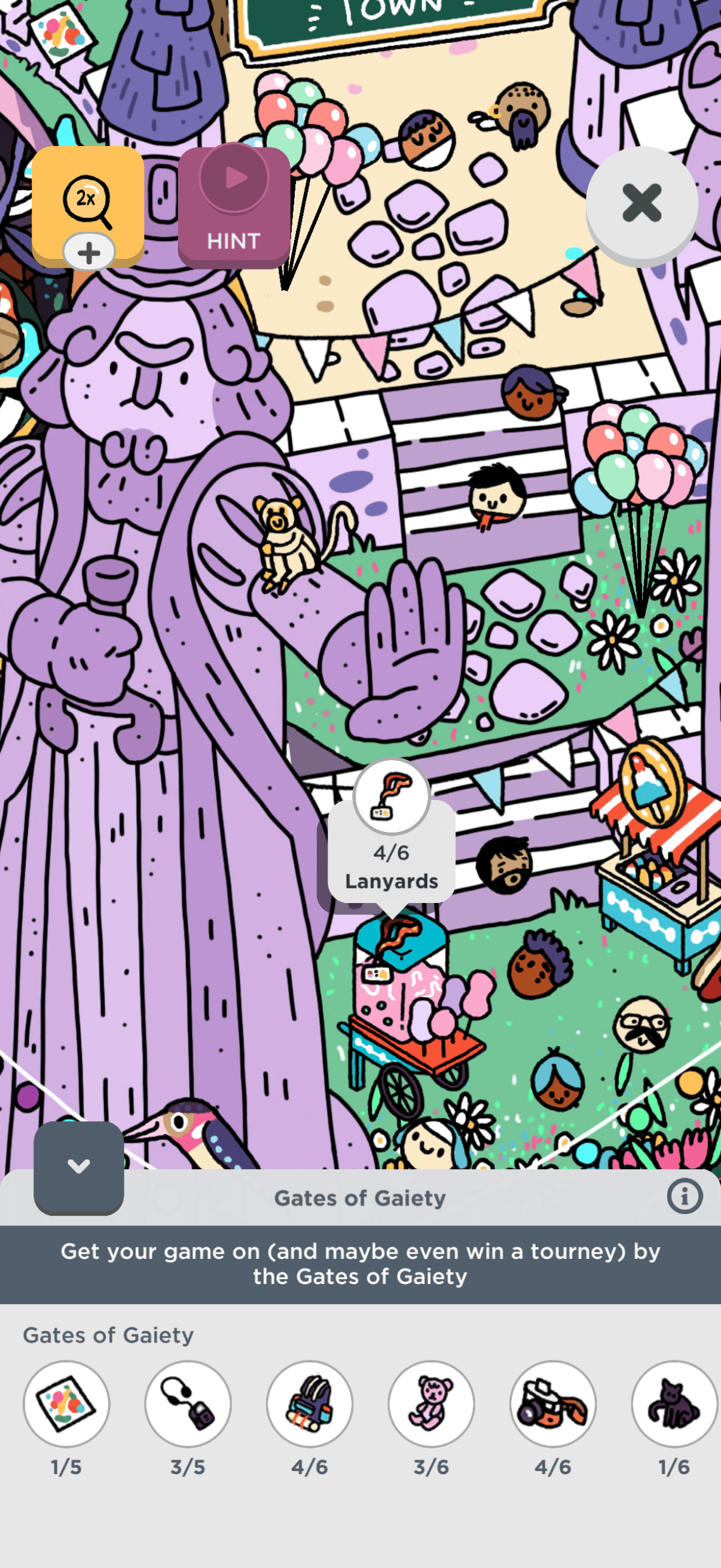Close the scene with the X button
The height and width of the screenshot is (1568, 721).
pos(641,204)
